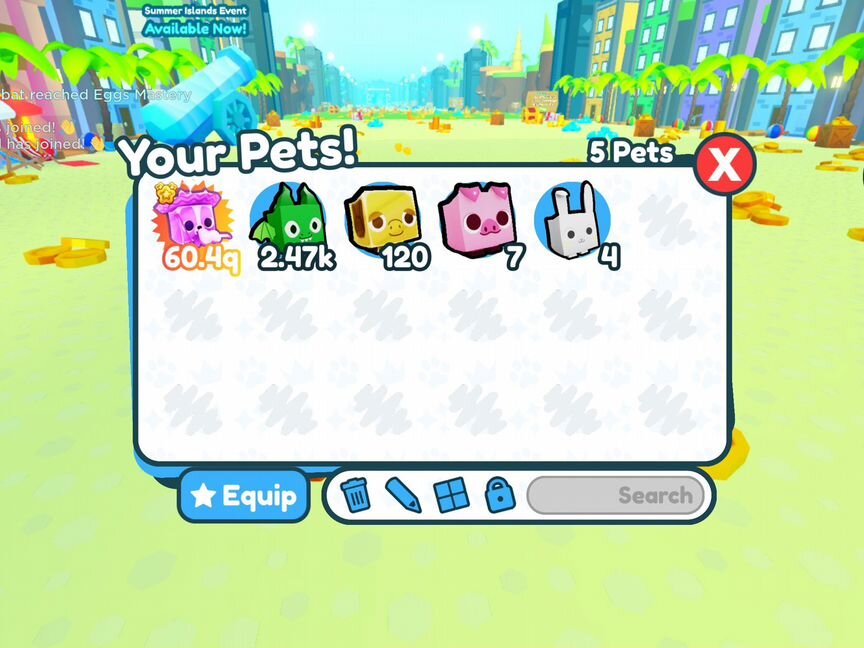Focus the pet Search field

point(616,495)
